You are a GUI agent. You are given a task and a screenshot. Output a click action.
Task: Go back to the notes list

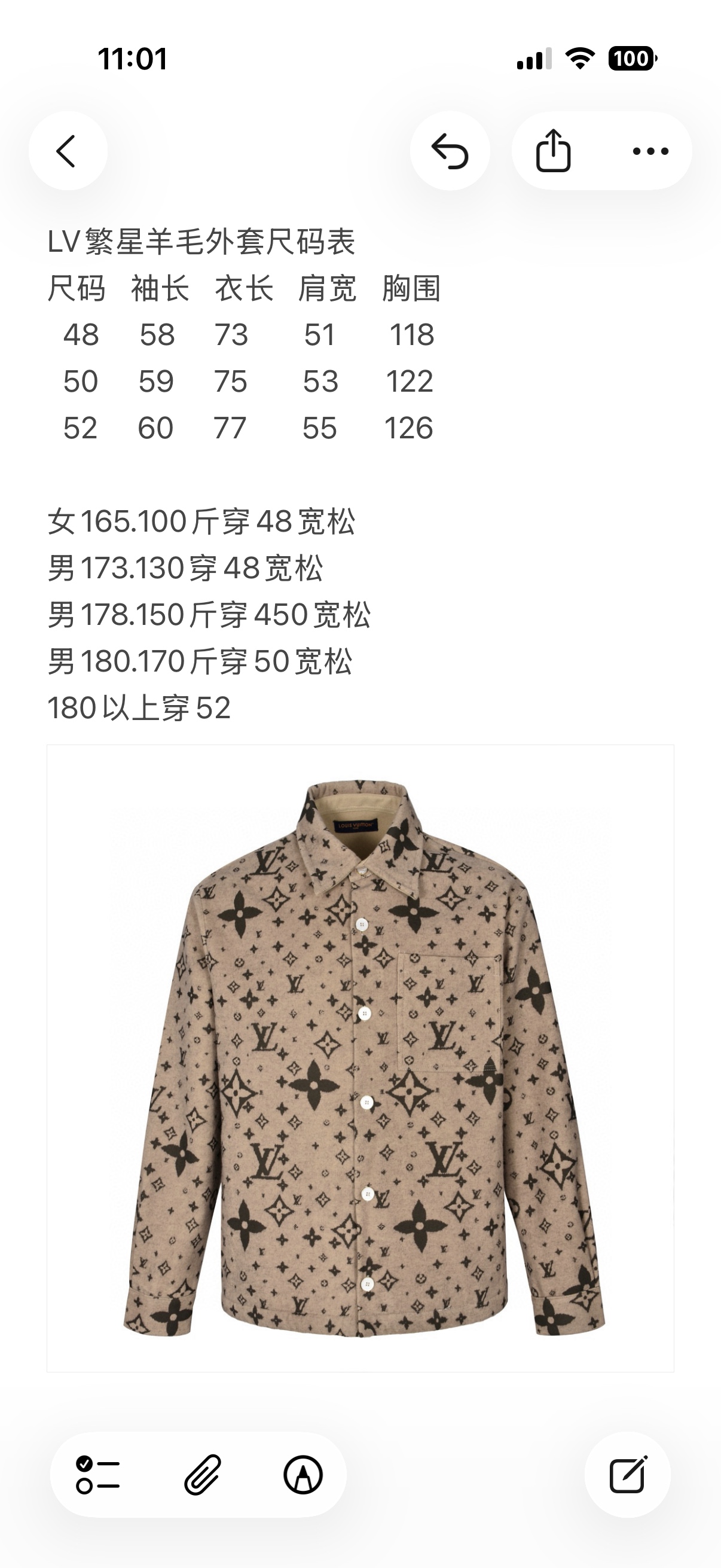[68, 151]
